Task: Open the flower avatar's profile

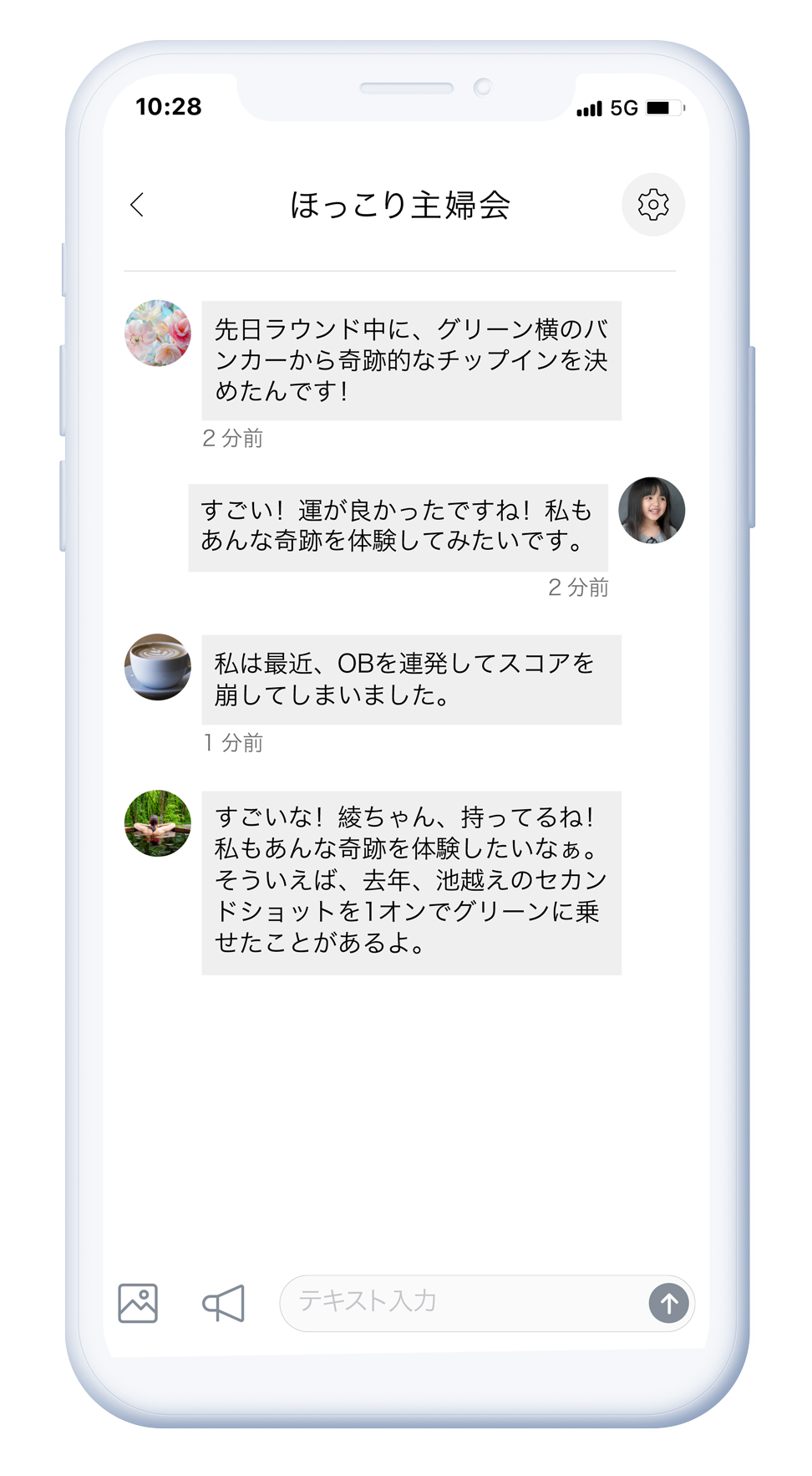Action: (158, 333)
